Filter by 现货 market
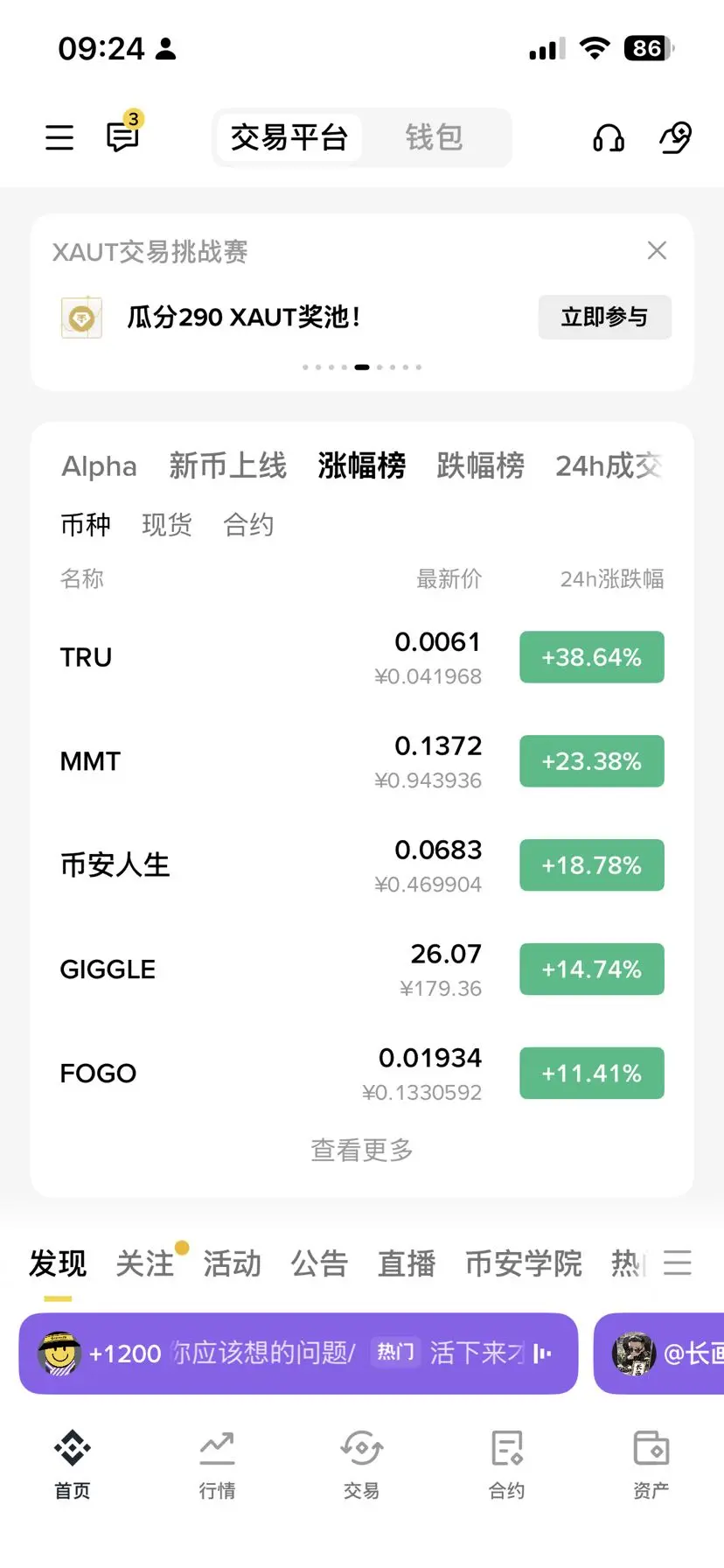The height and width of the screenshot is (1568, 724). point(166,525)
